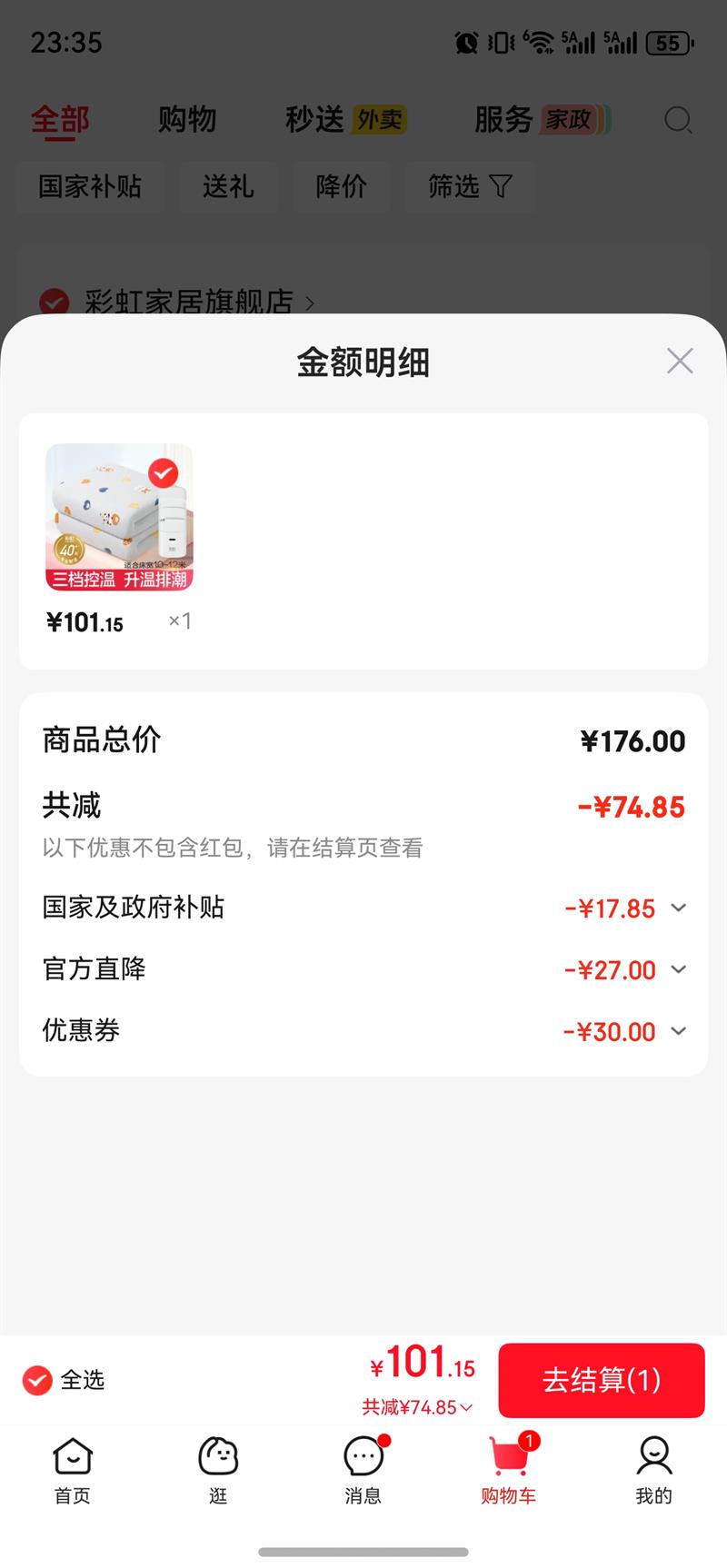Switch to the 逛 tab
Screen dimensions: 727x1568
[x=218, y=1470]
